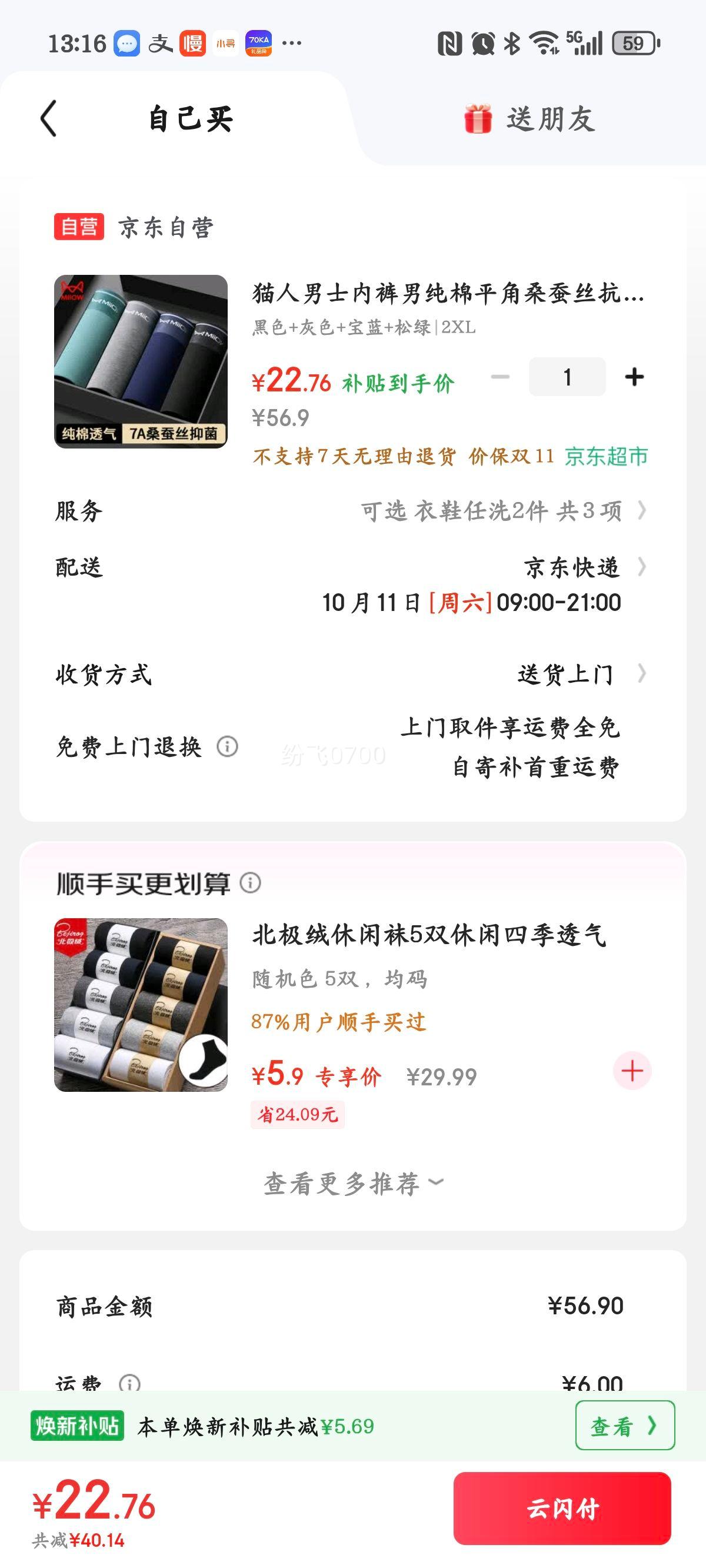Switch to the 送朋友 tab
Screen dimensions: 706x1568
tap(529, 119)
